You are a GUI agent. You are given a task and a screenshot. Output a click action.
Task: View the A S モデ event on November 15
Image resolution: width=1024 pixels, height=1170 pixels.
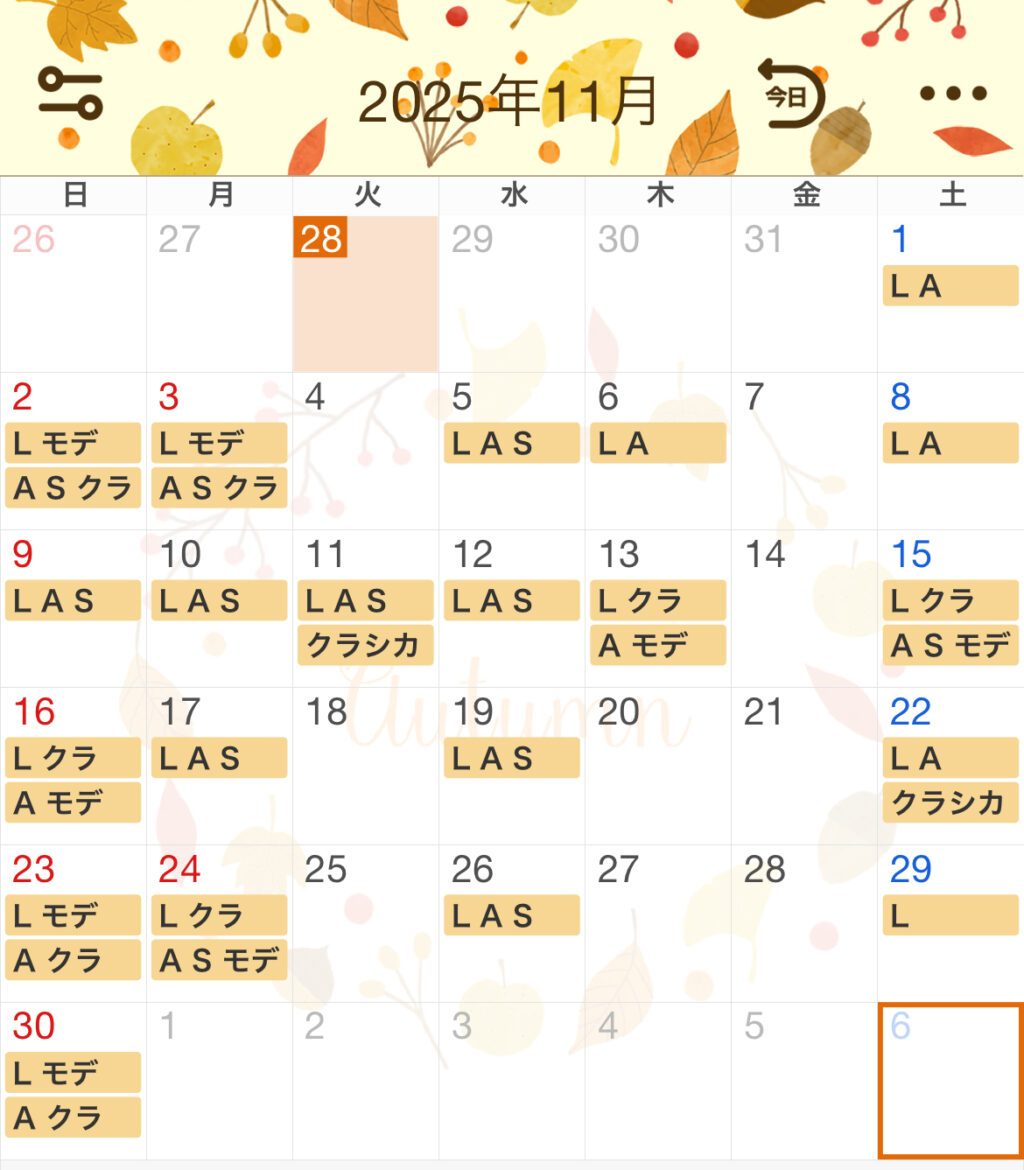950,645
